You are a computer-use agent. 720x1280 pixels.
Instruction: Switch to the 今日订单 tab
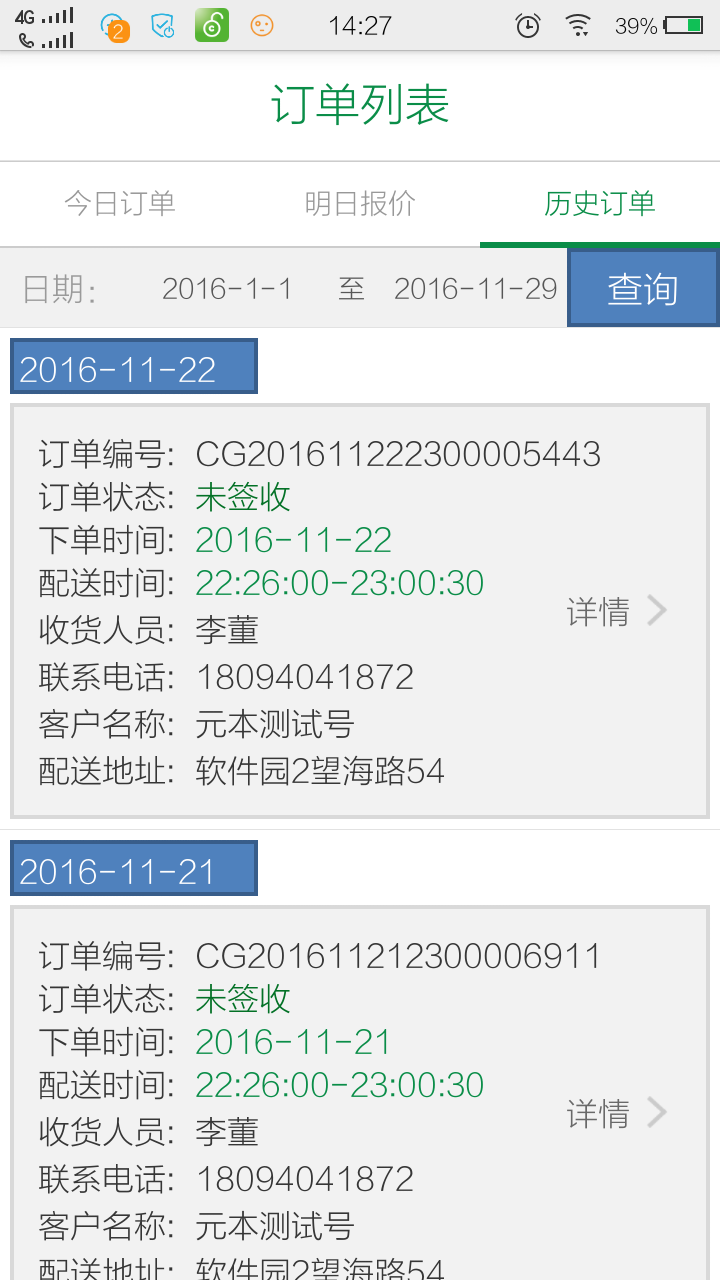[x=120, y=204]
